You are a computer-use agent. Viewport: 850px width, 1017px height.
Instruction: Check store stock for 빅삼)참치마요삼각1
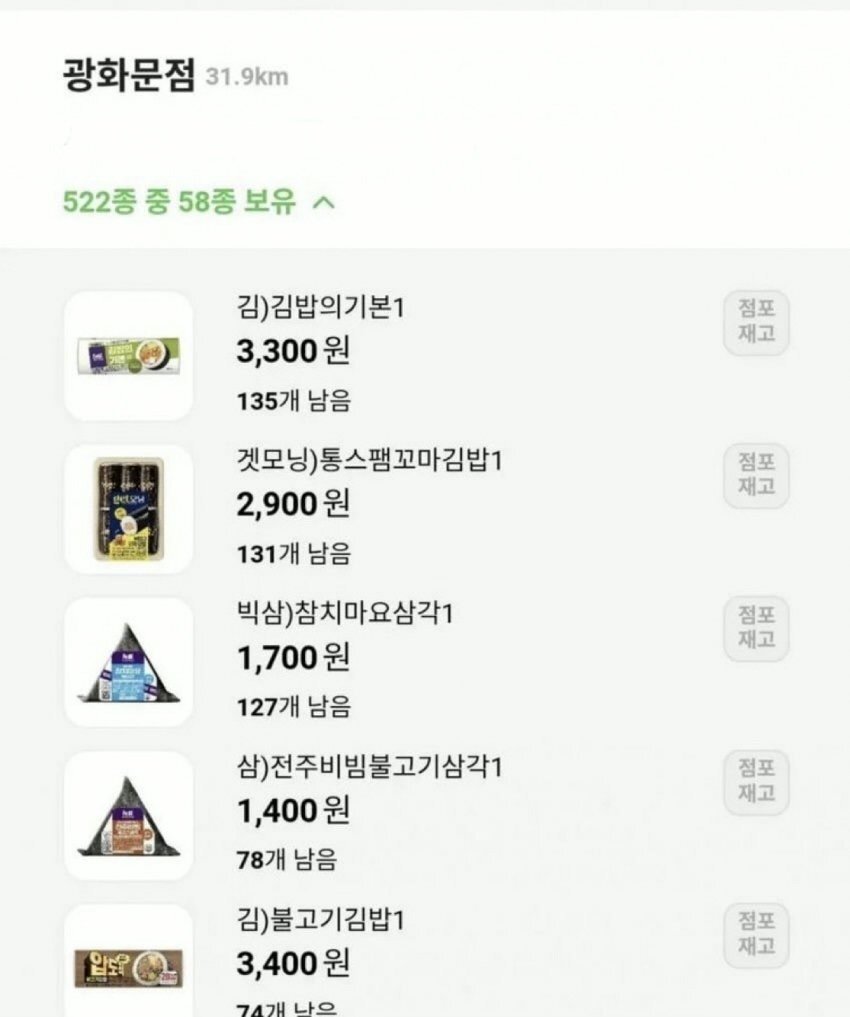[755, 629]
